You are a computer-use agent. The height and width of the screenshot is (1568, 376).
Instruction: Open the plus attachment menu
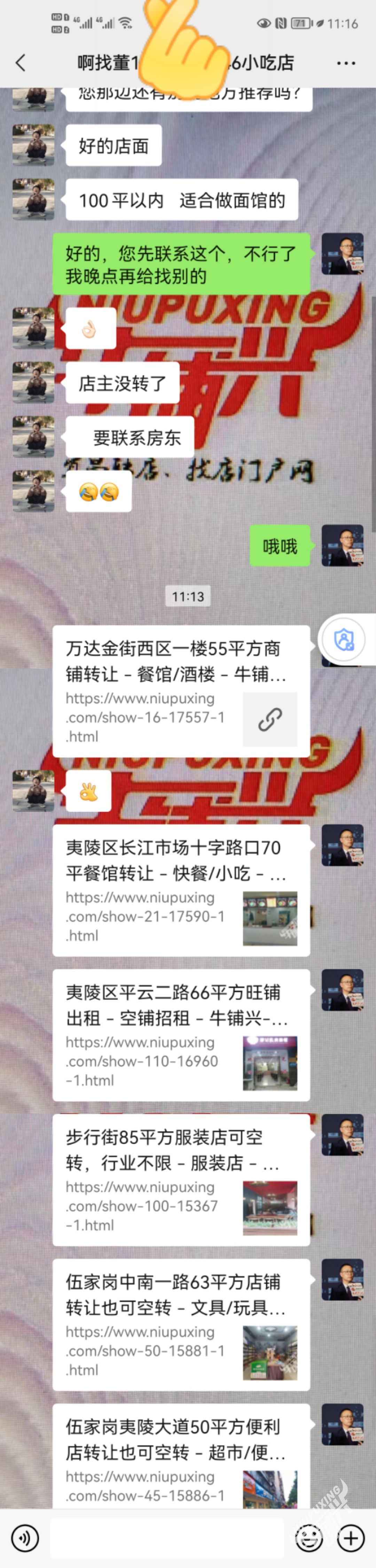(x=351, y=1538)
